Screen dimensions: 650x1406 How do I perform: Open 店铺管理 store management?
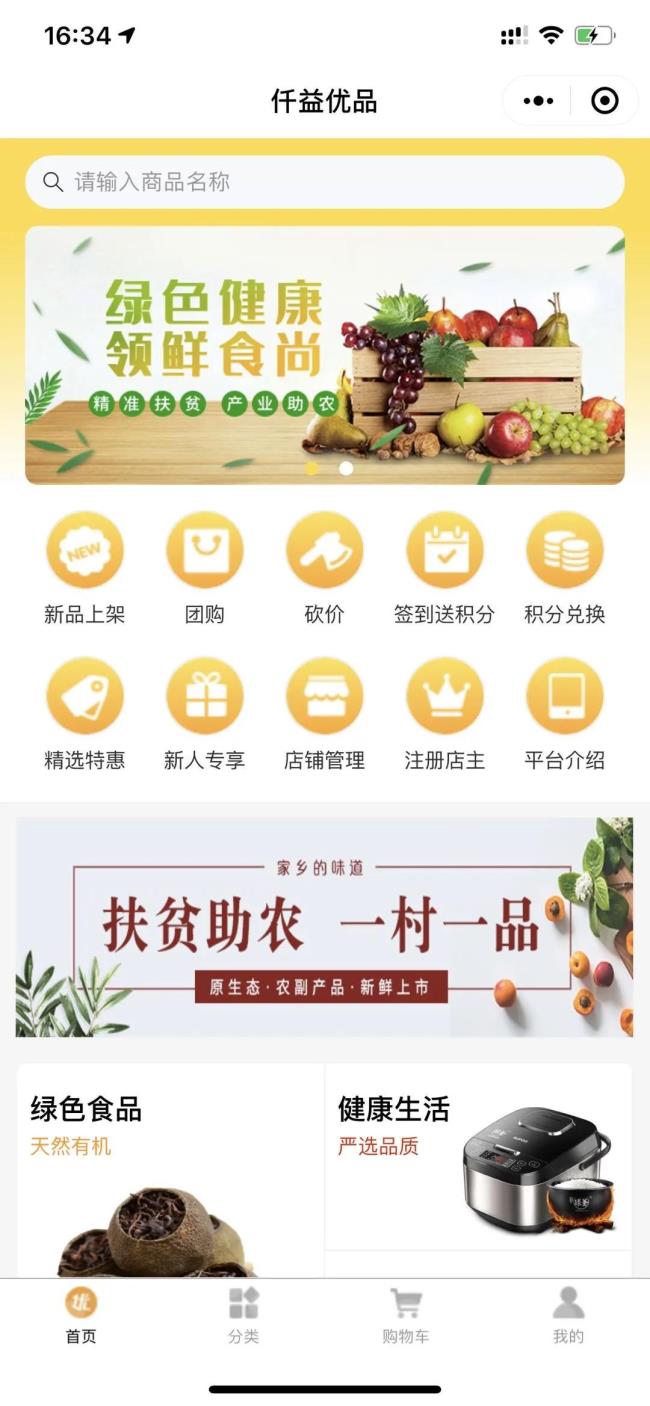(324, 713)
